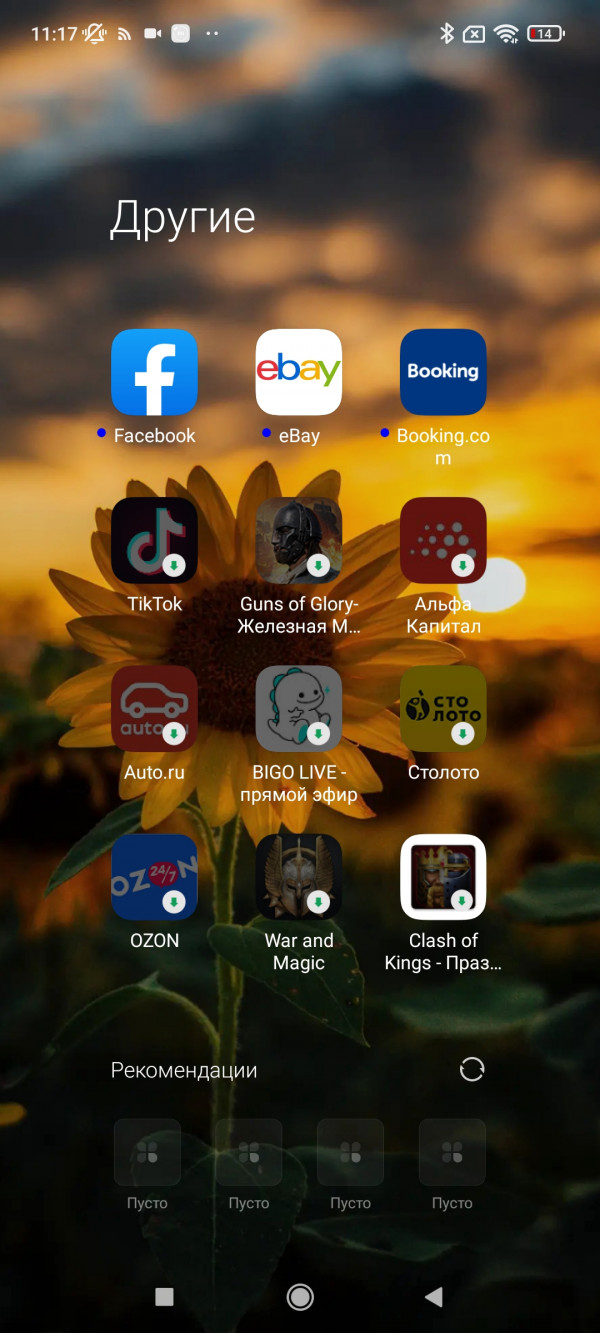Launch BIGO LIVE app
Screen dimensions: 600x1333
tap(299, 708)
